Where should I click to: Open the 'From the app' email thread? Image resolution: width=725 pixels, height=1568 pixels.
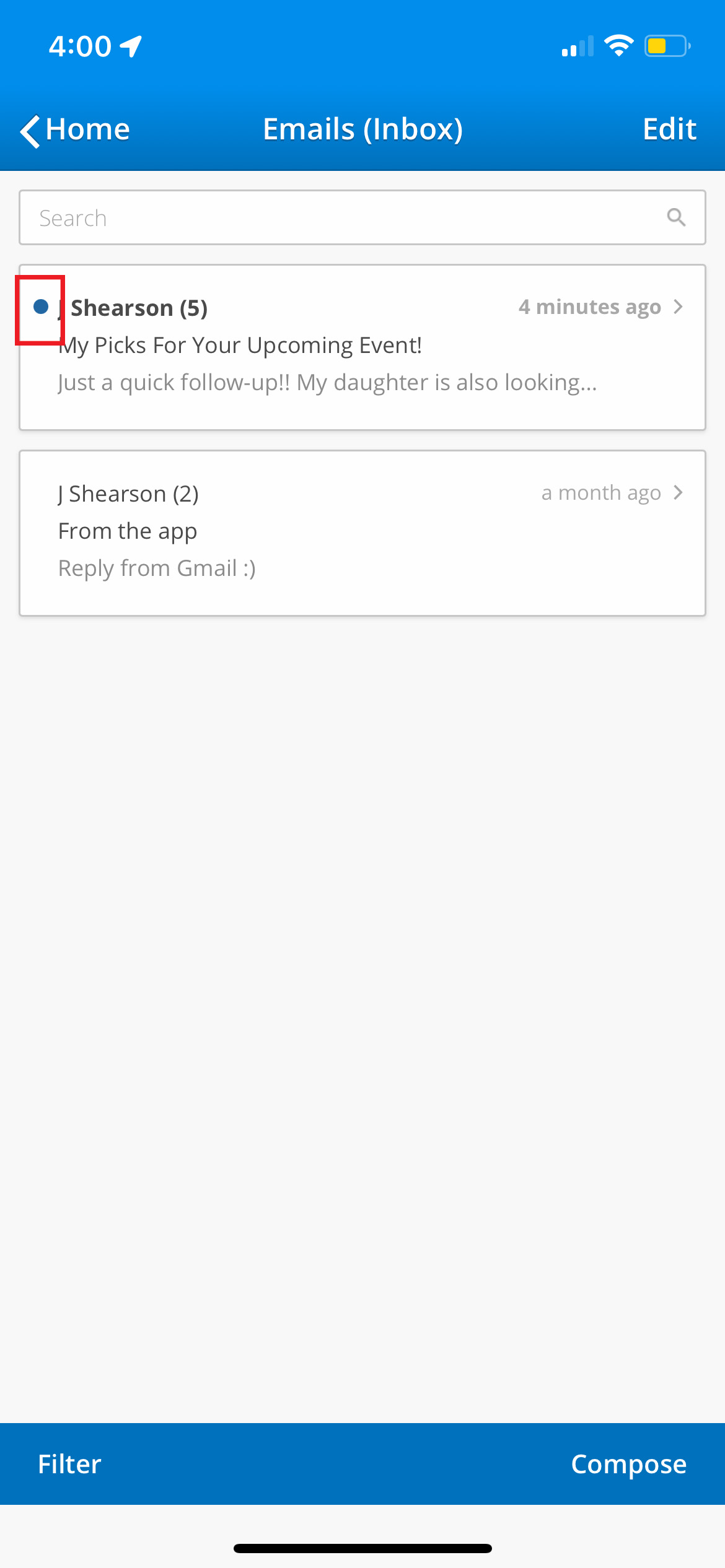pos(362,533)
